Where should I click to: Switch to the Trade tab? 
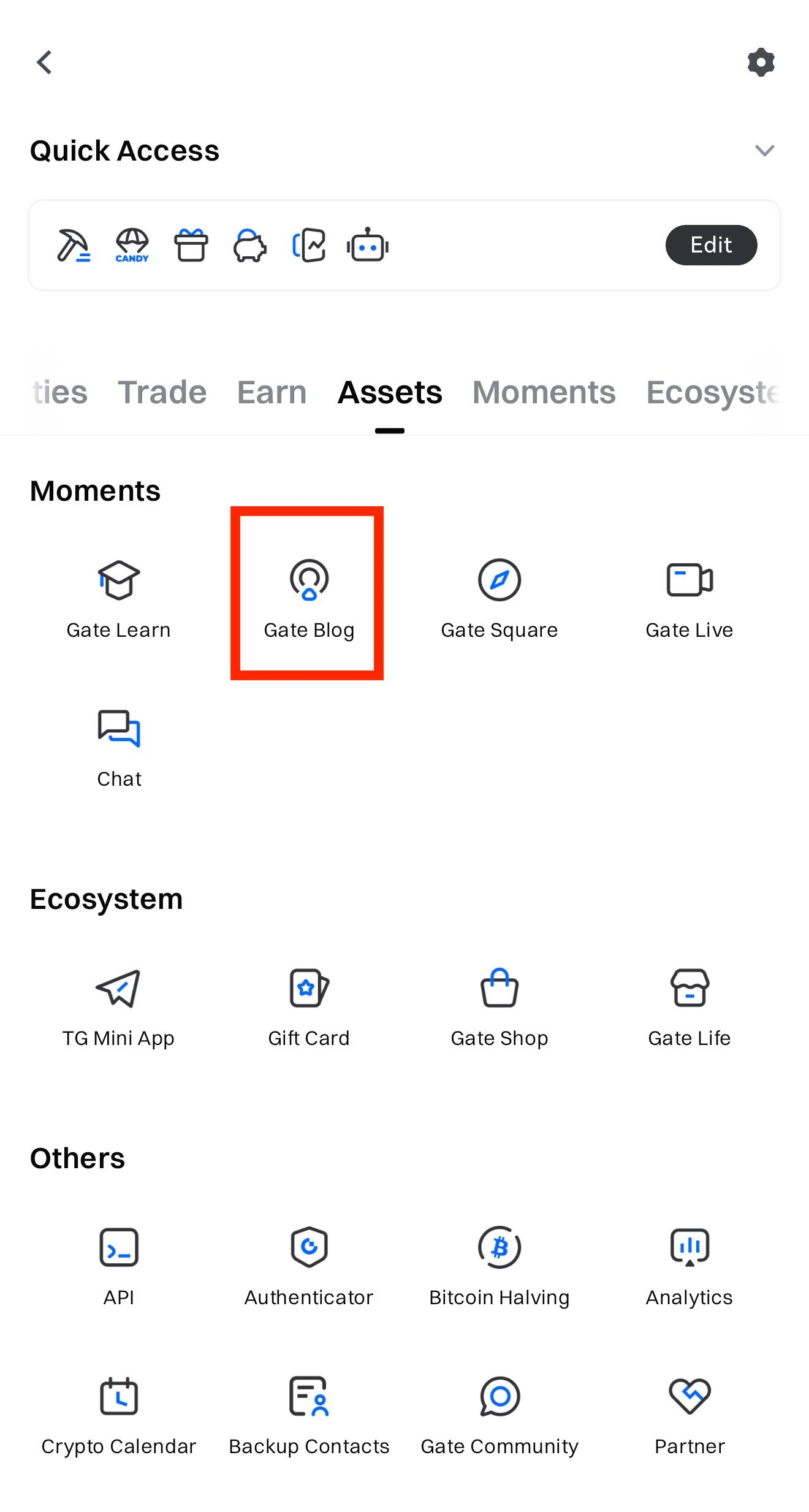point(162,392)
